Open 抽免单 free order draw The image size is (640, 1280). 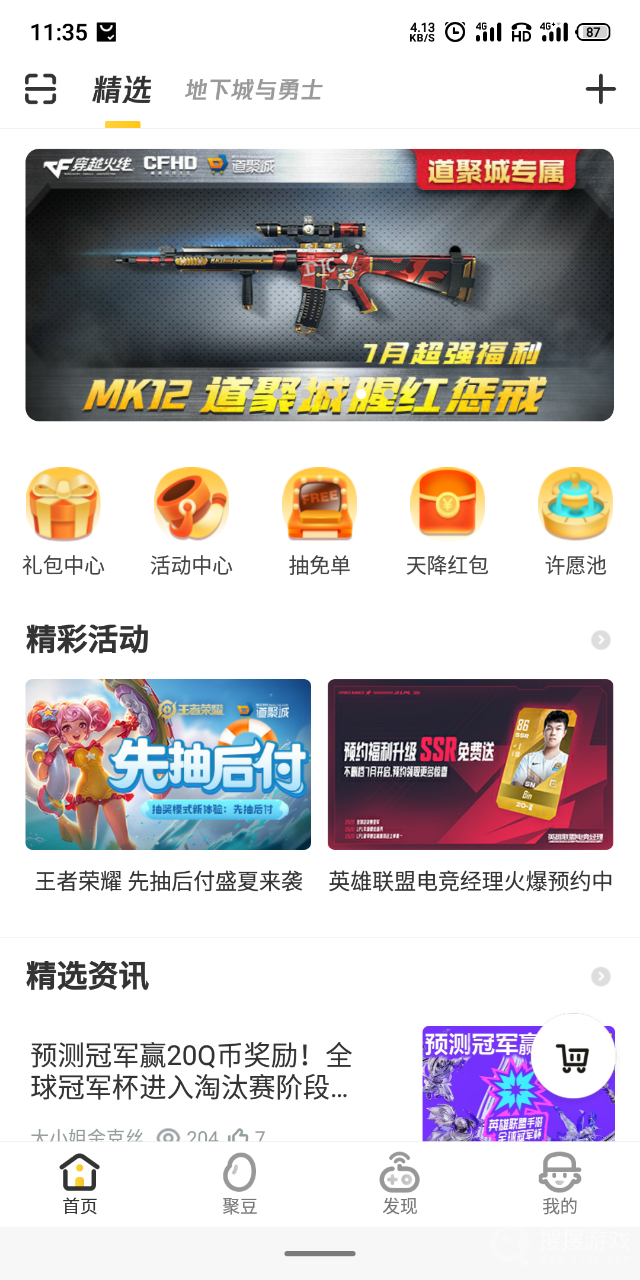[x=319, y=522]
